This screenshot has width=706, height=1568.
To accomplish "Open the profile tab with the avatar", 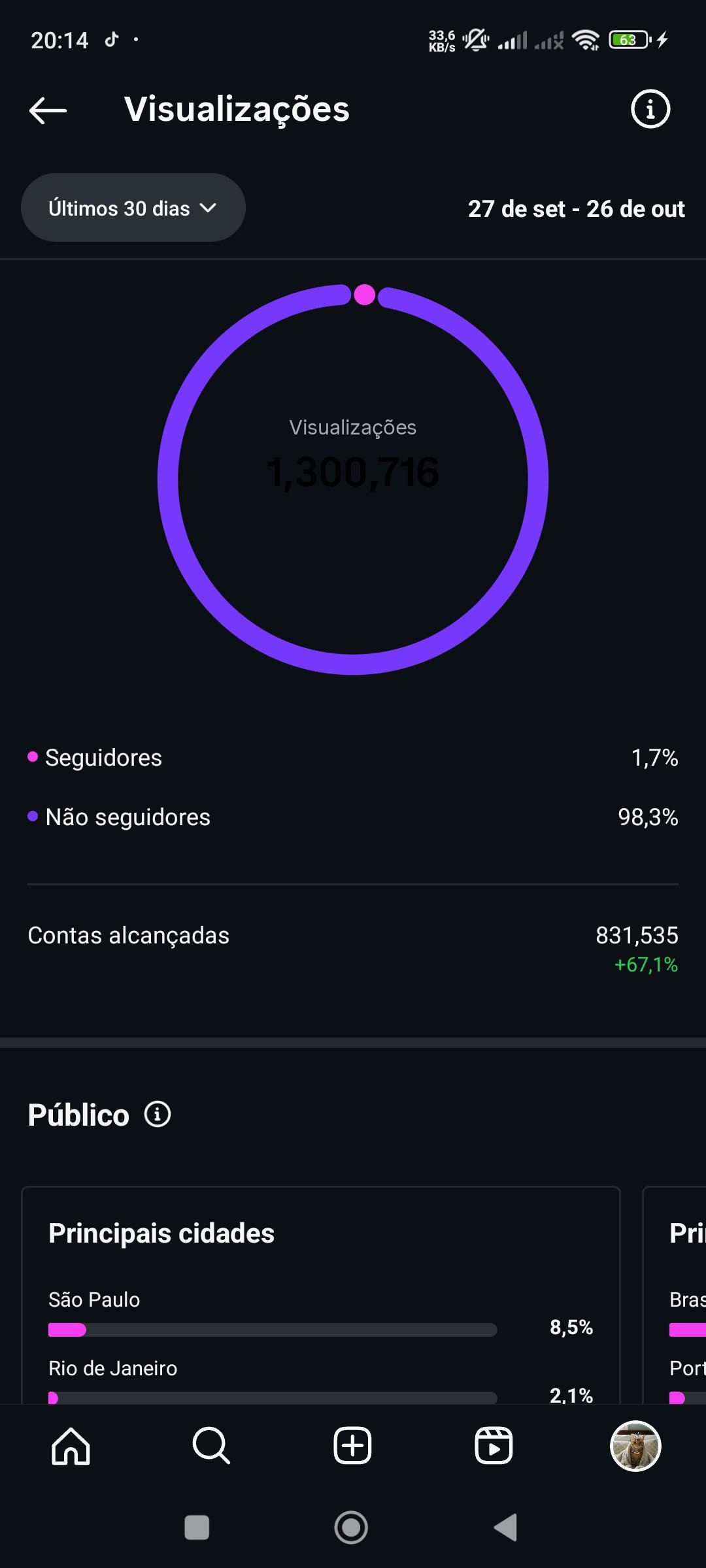I will click(635, 1446).
